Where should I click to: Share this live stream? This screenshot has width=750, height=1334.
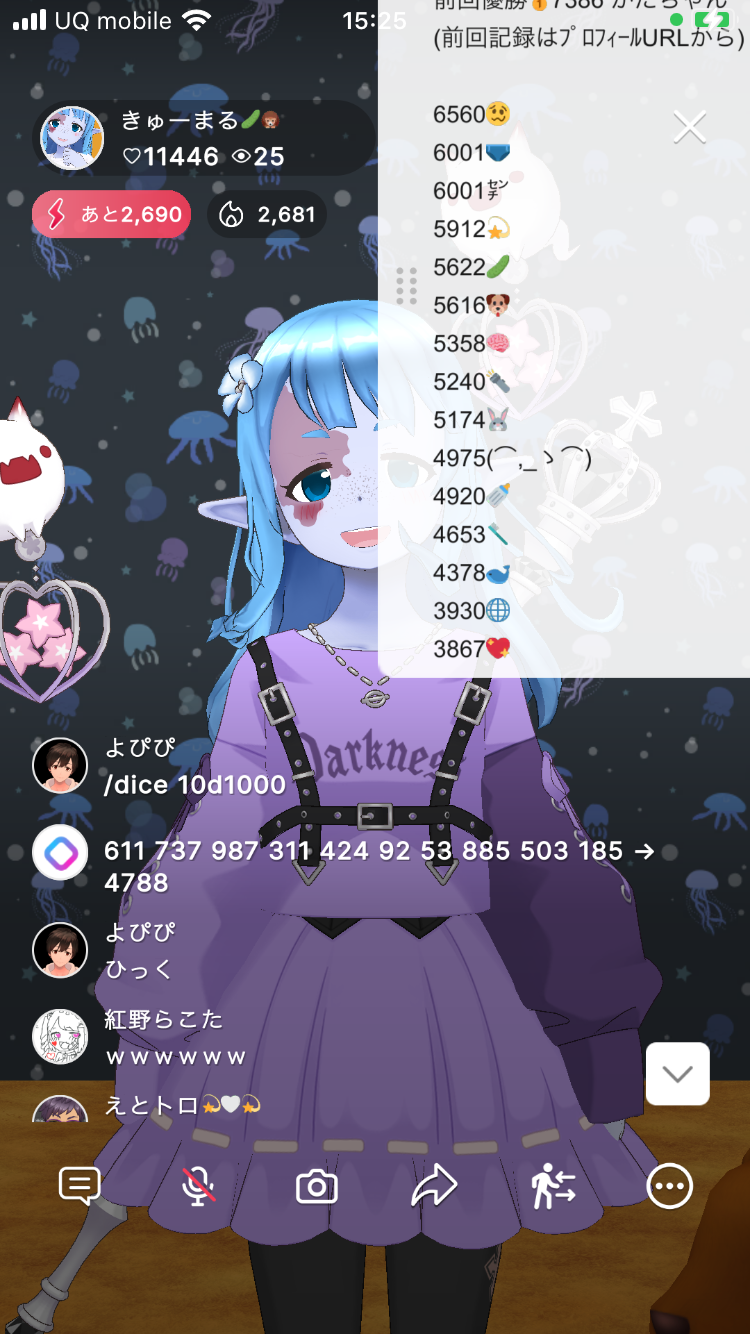pyautogui.click(x=434, y=1186)
